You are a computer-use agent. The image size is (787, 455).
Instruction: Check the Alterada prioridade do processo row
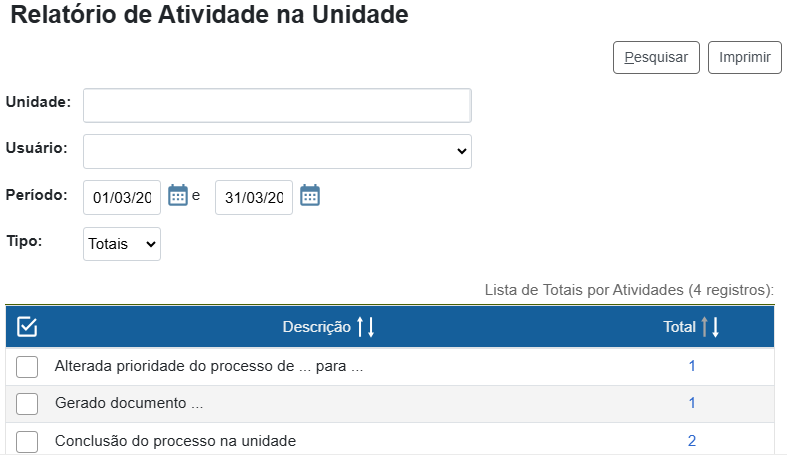[28, 367]
